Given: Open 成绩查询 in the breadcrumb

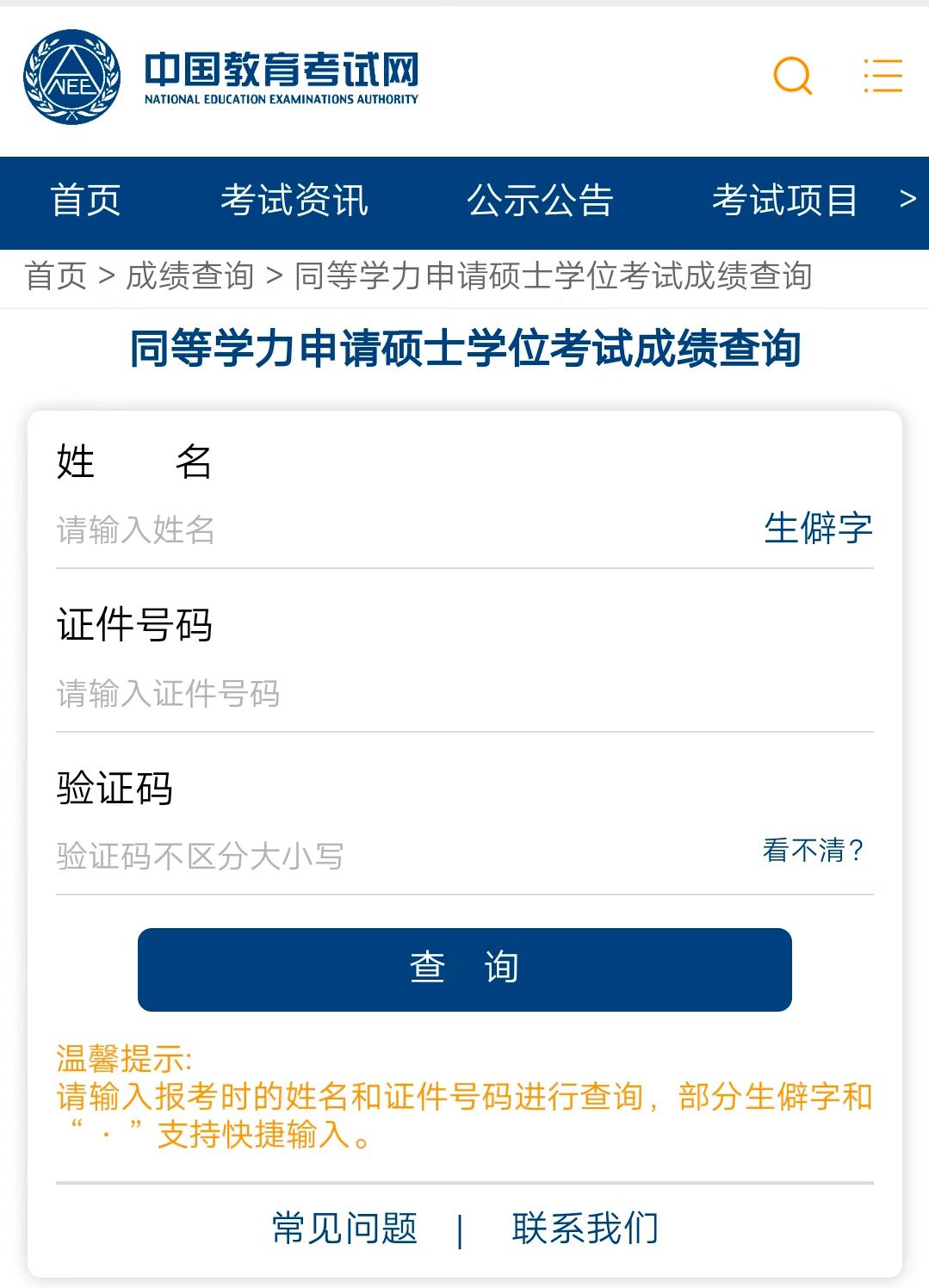Looking at the screenshot, I should 189,276.
